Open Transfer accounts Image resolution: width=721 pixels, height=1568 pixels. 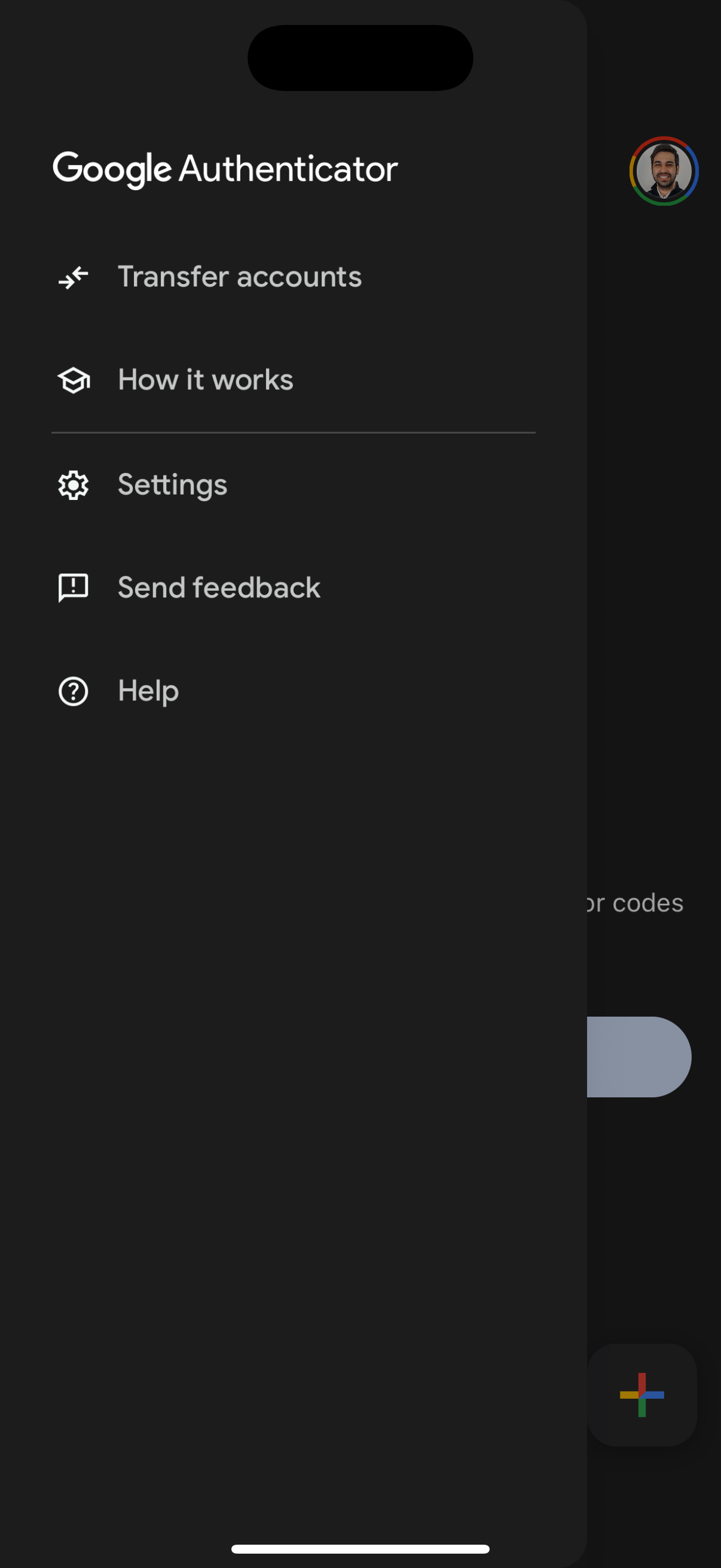[x=239, y=277]
